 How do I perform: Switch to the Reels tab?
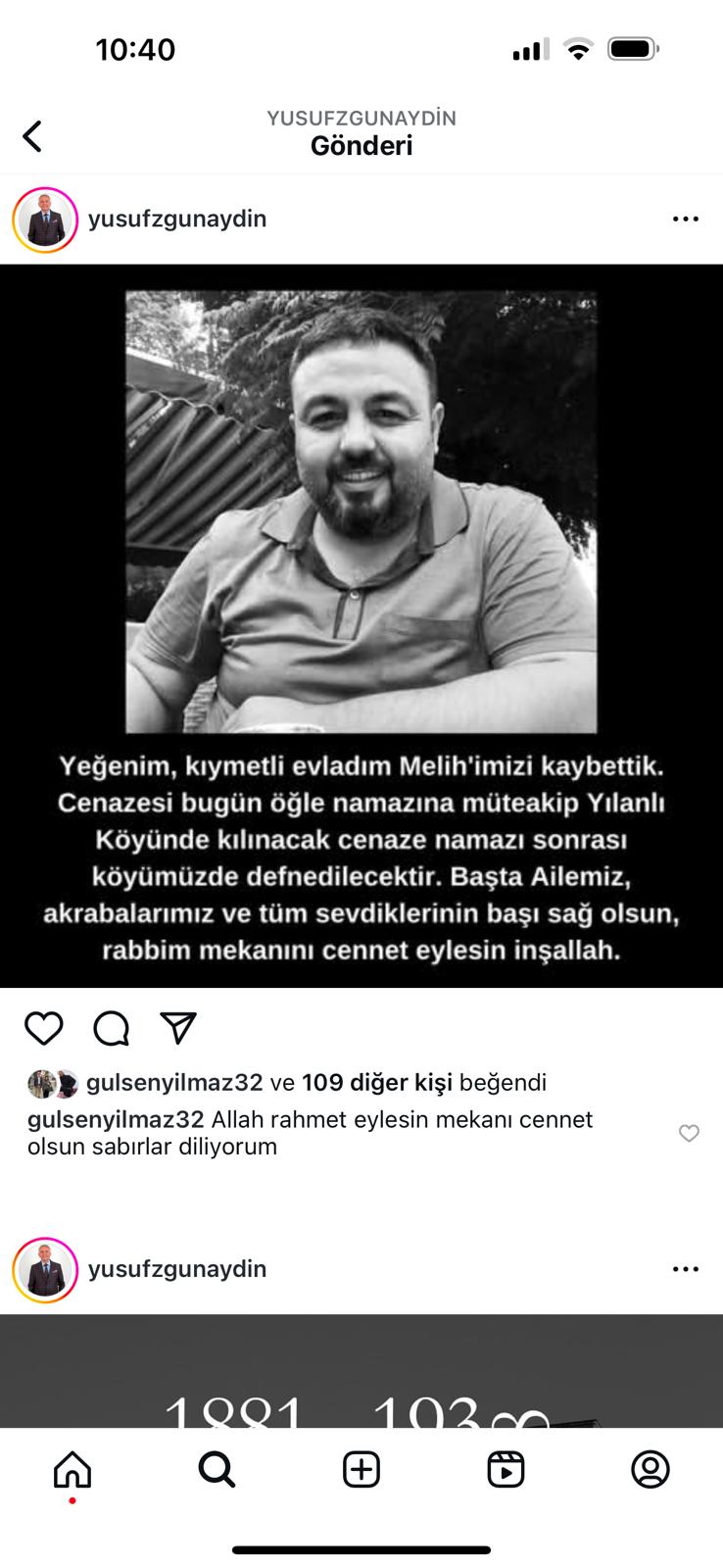click(x=506, y=1469)
